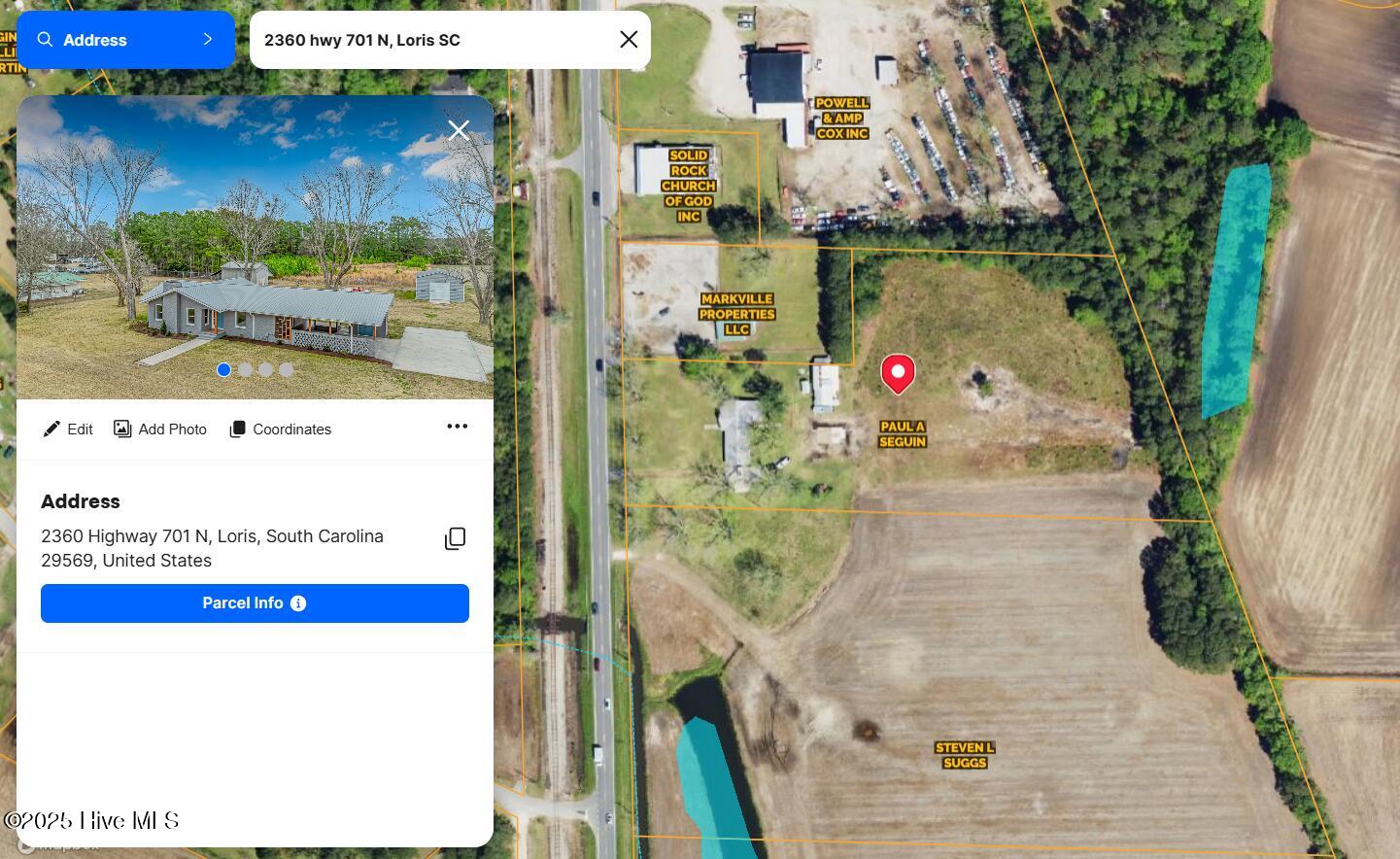Clear the searched address text
The image size is (1400, 859).
pos(629,40)
